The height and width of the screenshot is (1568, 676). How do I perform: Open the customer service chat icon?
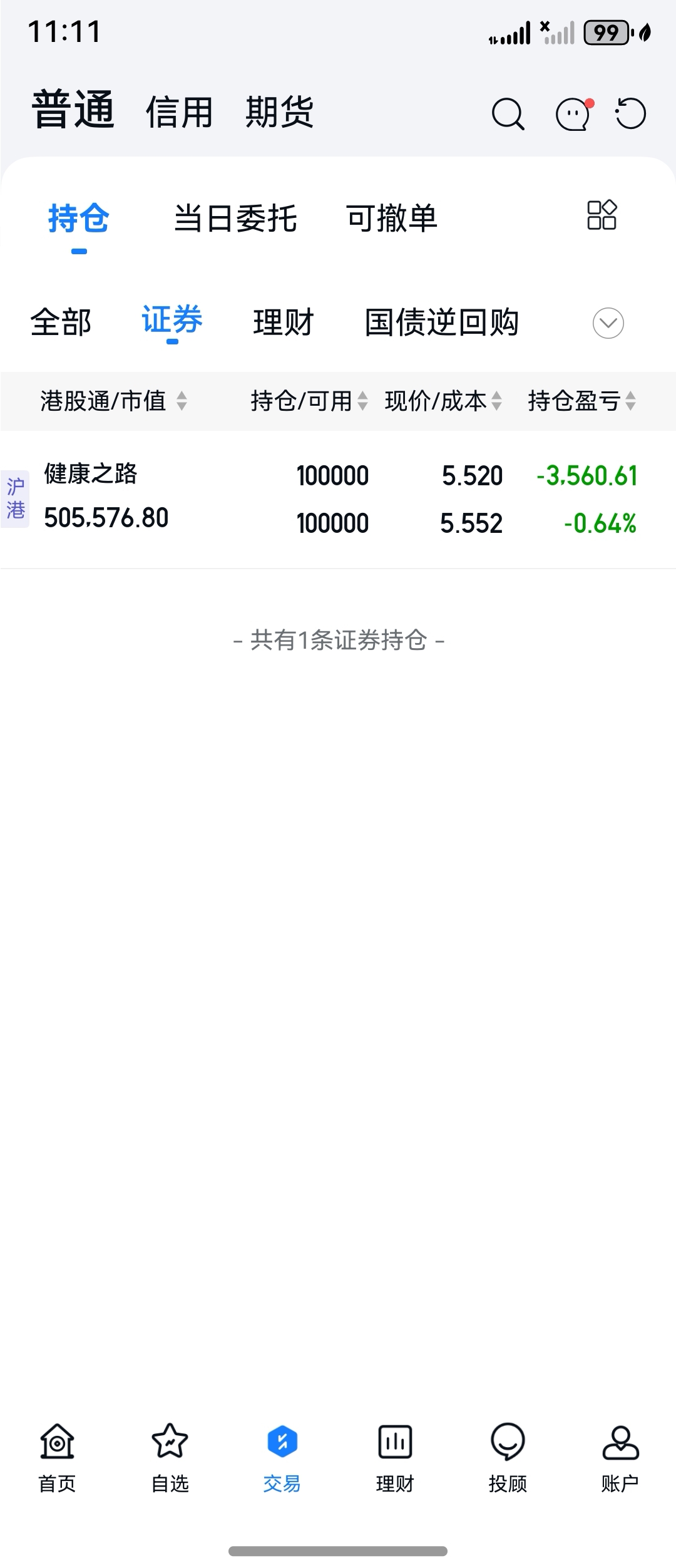coord(573,114)
